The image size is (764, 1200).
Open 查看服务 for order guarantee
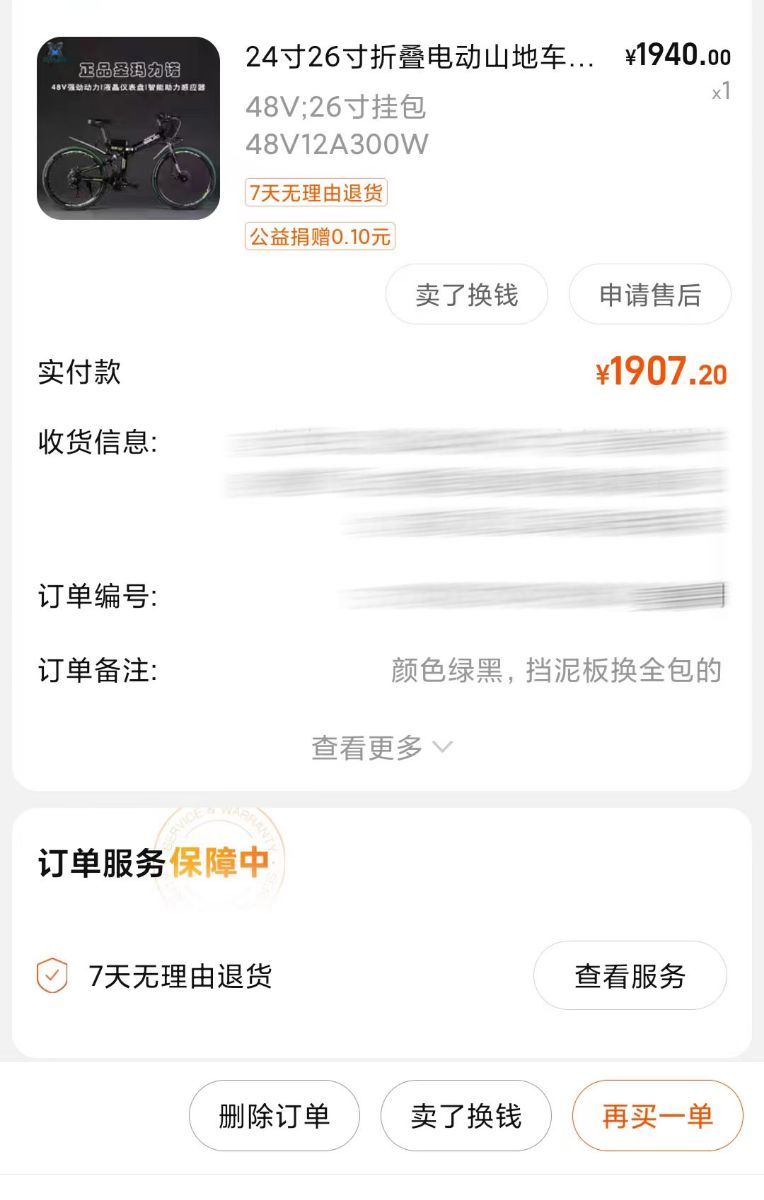click(x=630, y=975)
